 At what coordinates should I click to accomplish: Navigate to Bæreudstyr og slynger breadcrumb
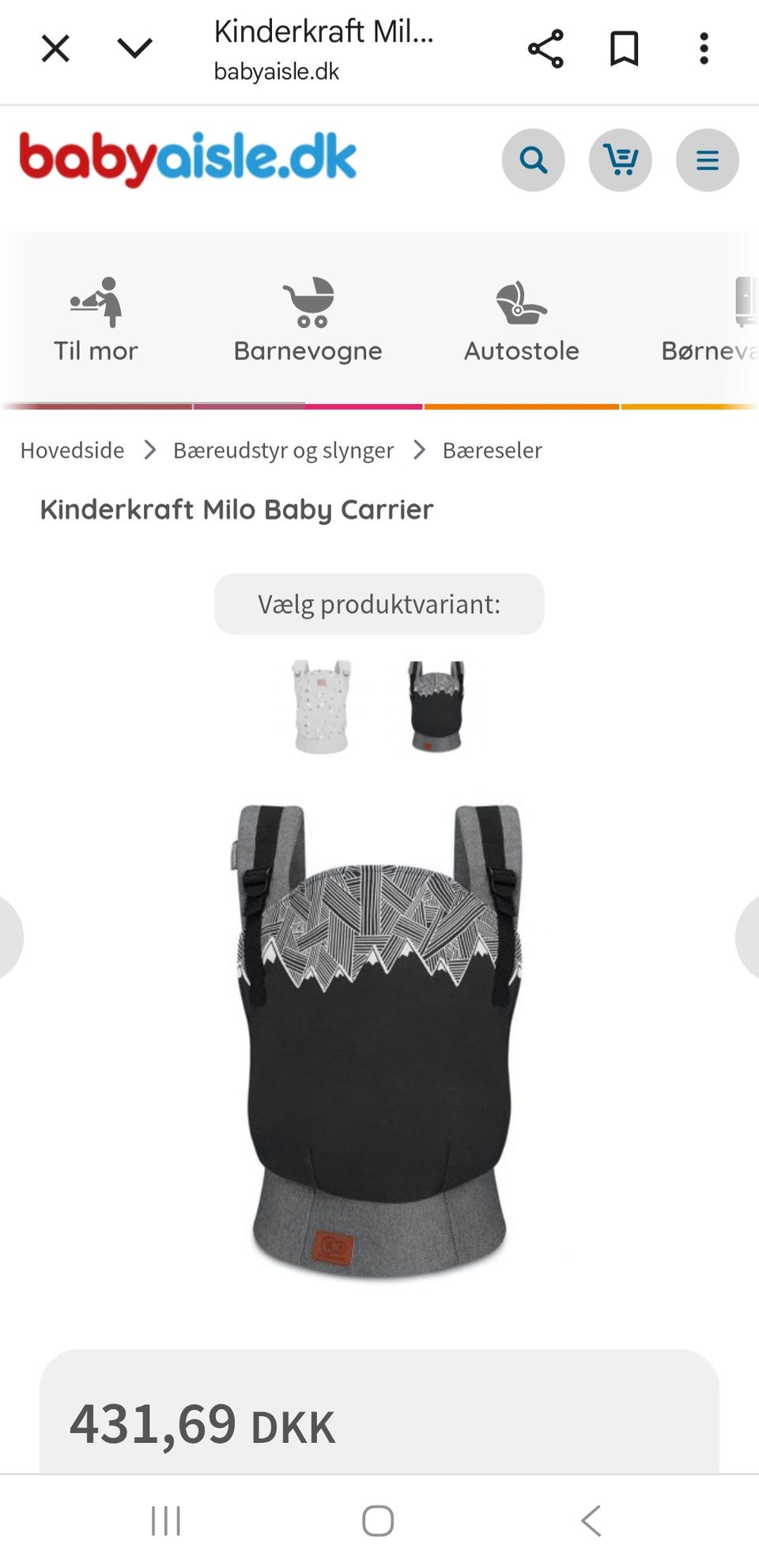283,450
